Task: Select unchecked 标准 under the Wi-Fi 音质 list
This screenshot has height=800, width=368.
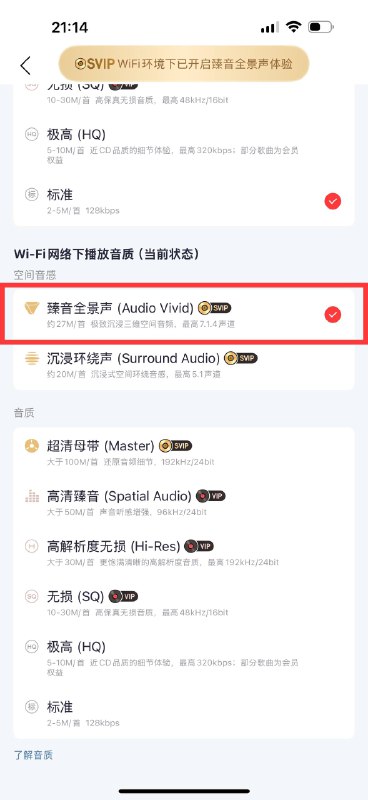Action: (184, 714)
